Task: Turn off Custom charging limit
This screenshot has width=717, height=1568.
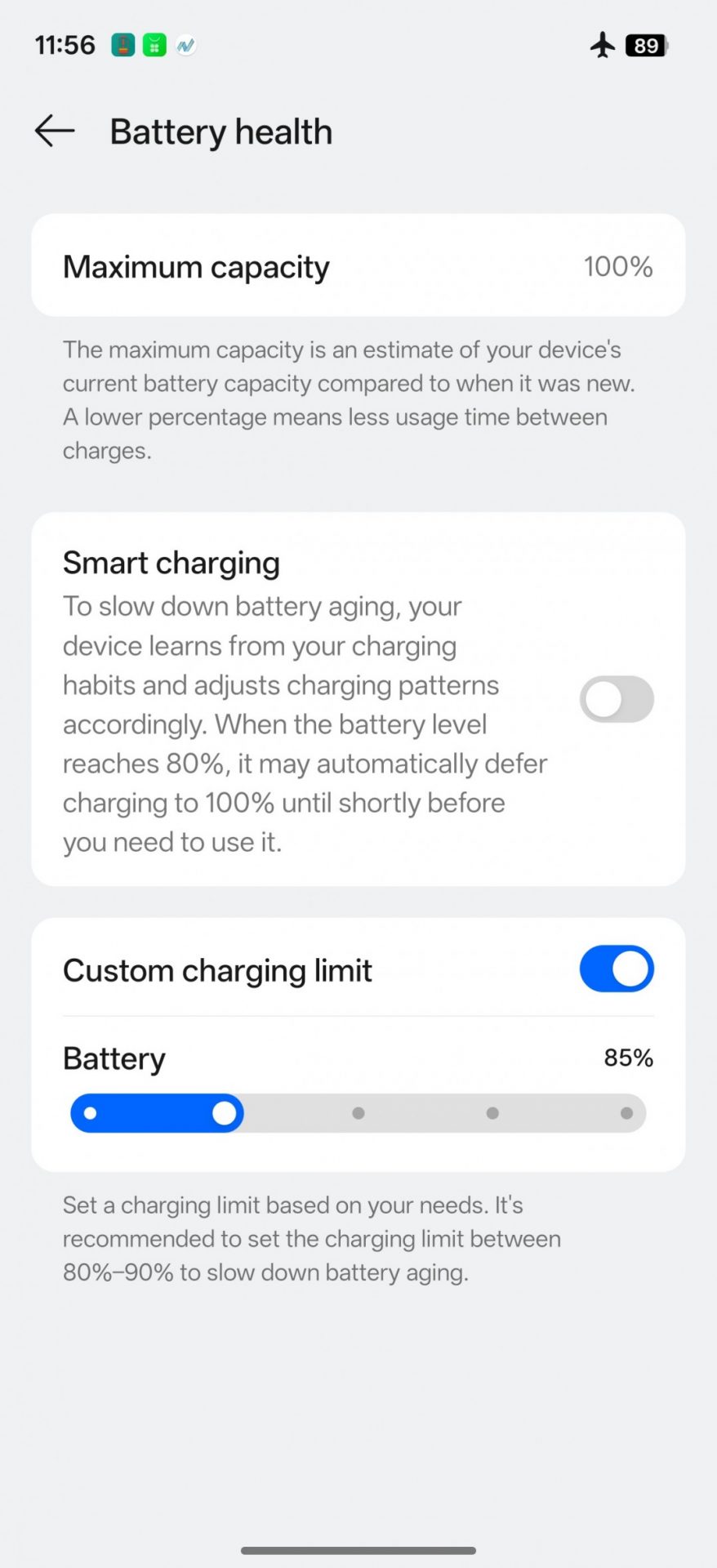Action: click(x=617, y=969)
